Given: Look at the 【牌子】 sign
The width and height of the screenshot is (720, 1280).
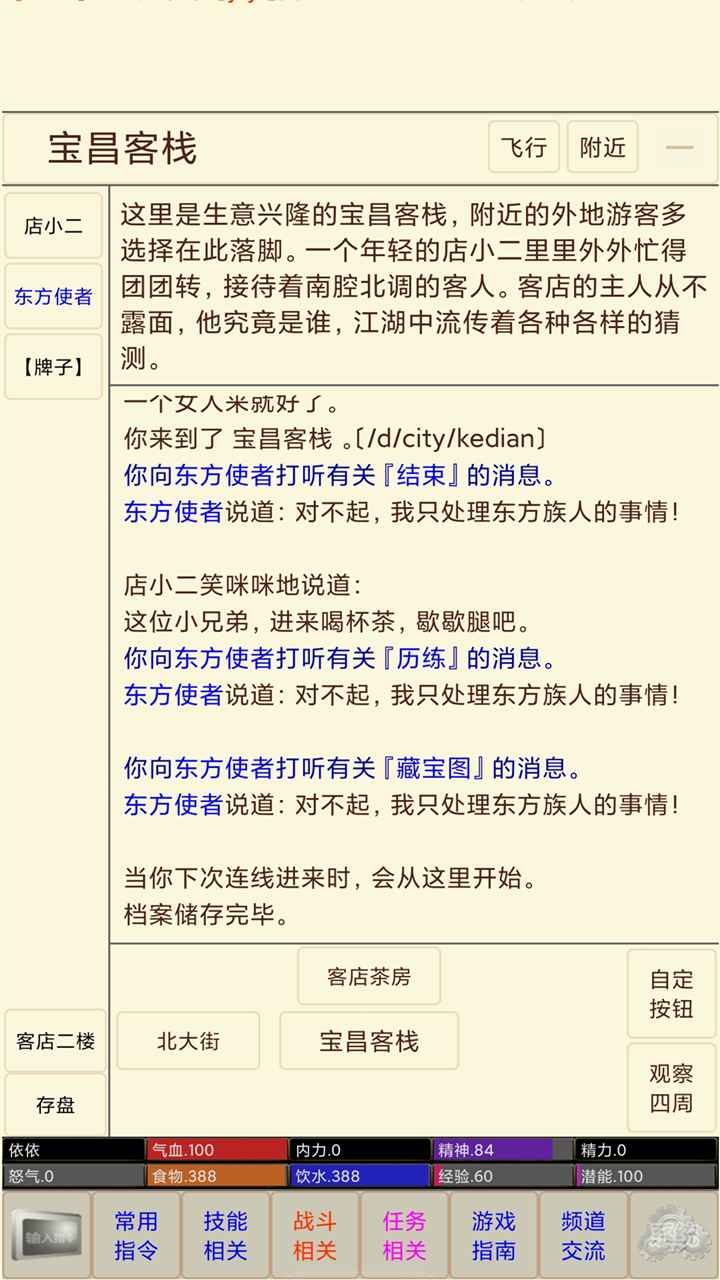Looking at the screenshot, I should [x=54, y=367].
